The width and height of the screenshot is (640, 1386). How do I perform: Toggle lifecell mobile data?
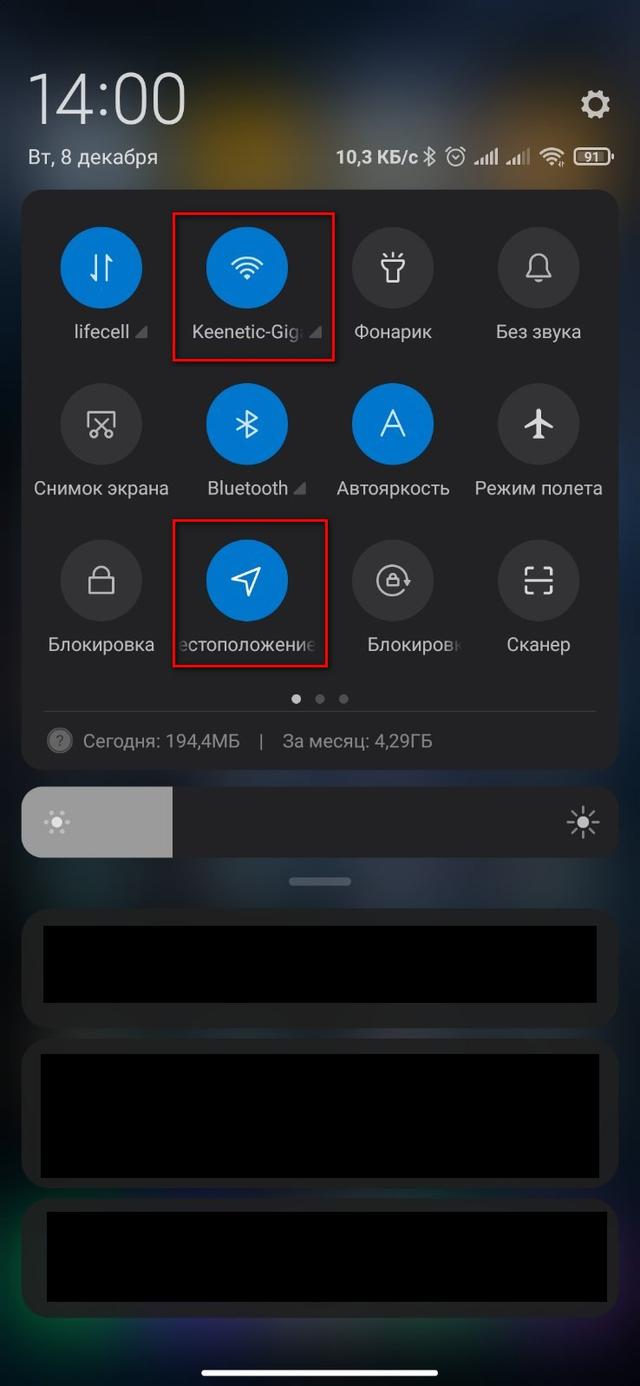(101, 267)
